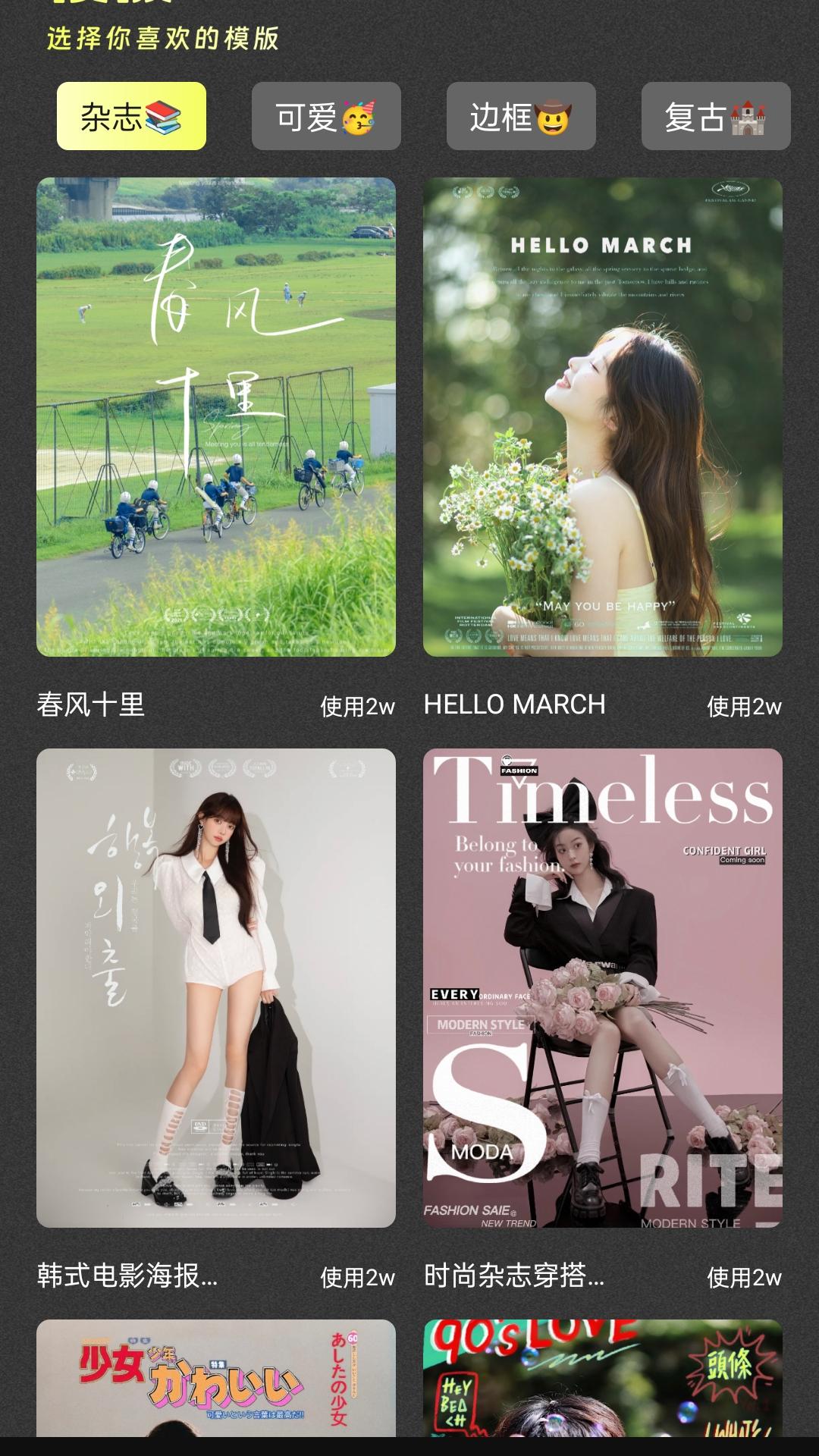Click 使用2w next to HELLO MARCH

[744, 705]
